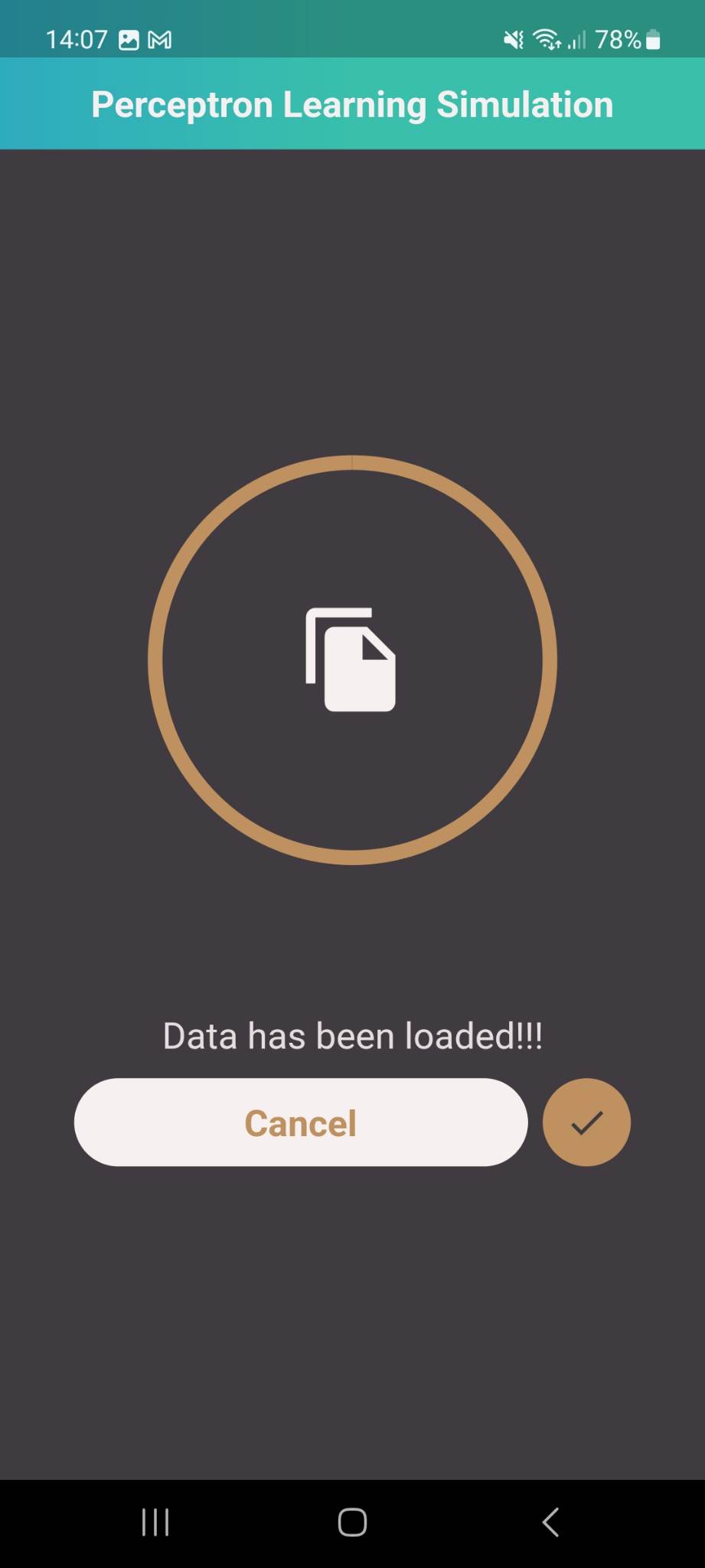Open the recent apps view

[155, 1522]
